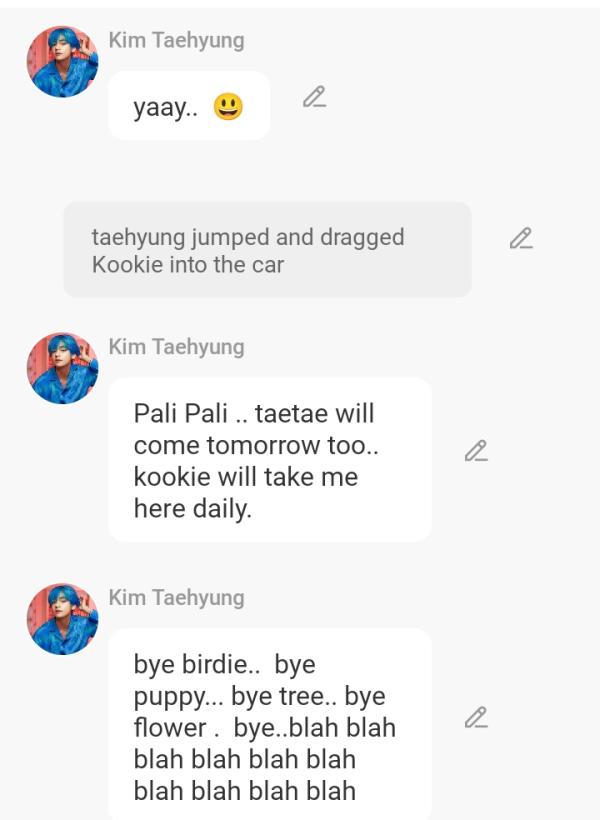Image resolution: width=600 pixels, height=820 pixels.
Task: Tap the avatar next to 'Pali Pali' message
Action: [x=62, y=368]
